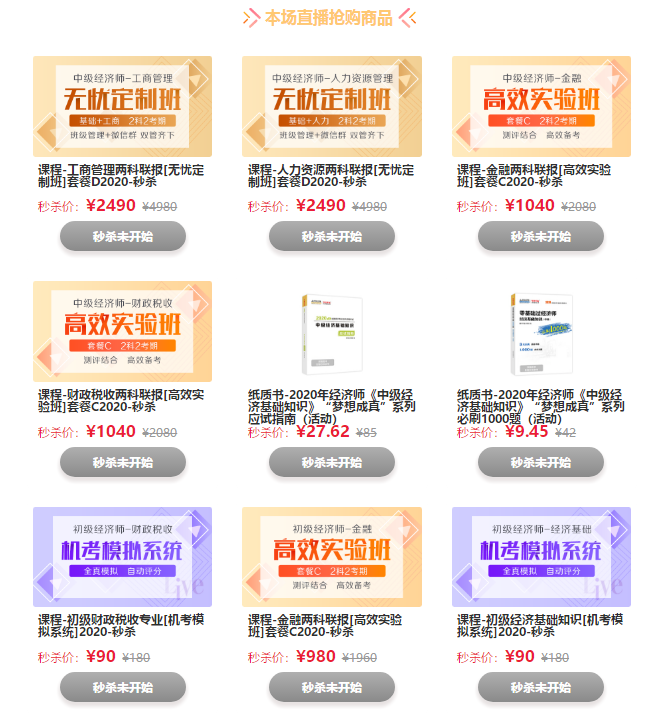Tap 秒杀未开始 under 初级经济基础知识 course
This screenshot has height=728, width=656.
tap(540, 688)
